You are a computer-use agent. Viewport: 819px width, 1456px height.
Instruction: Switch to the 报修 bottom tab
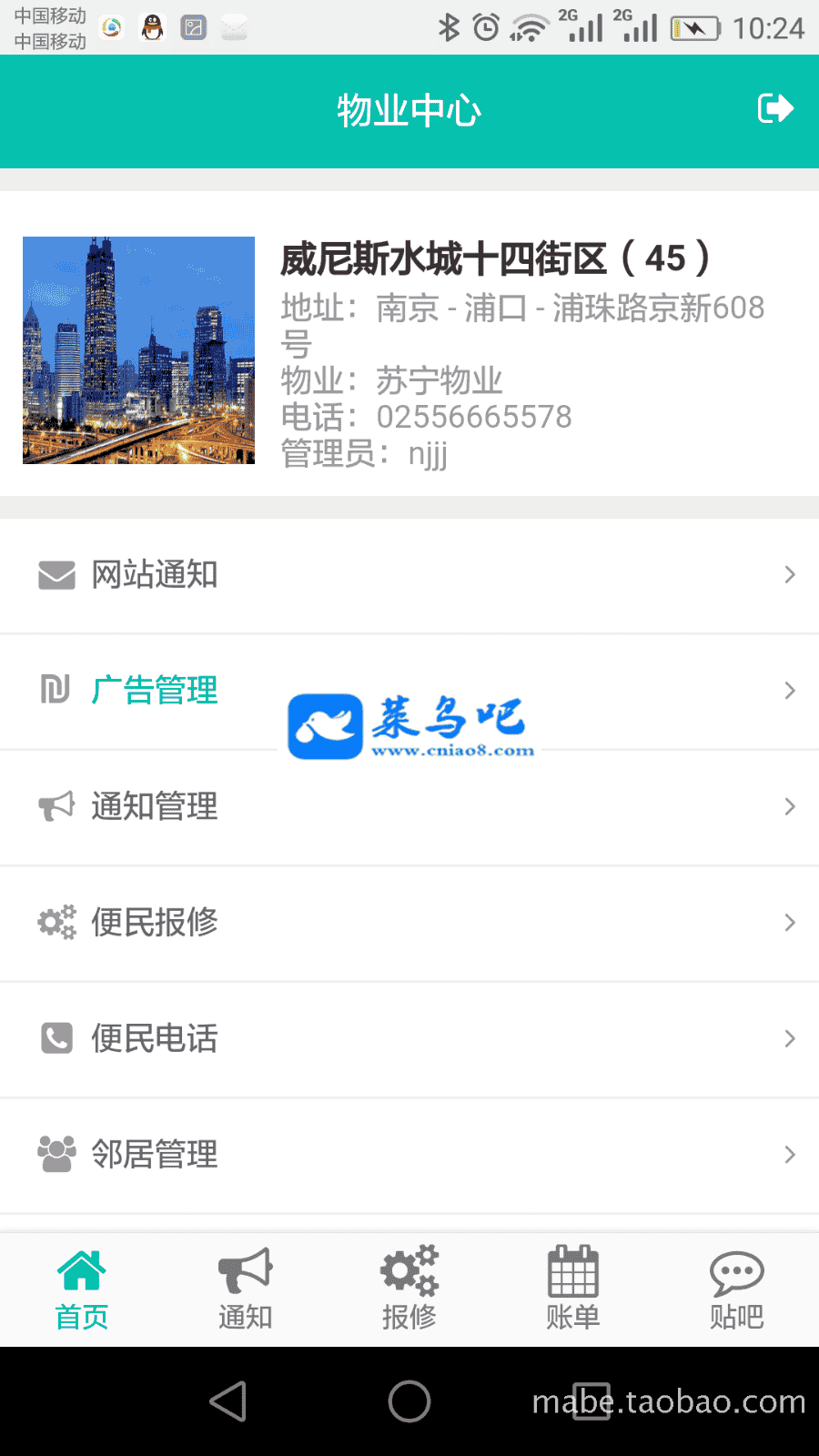pos(409,1289)
